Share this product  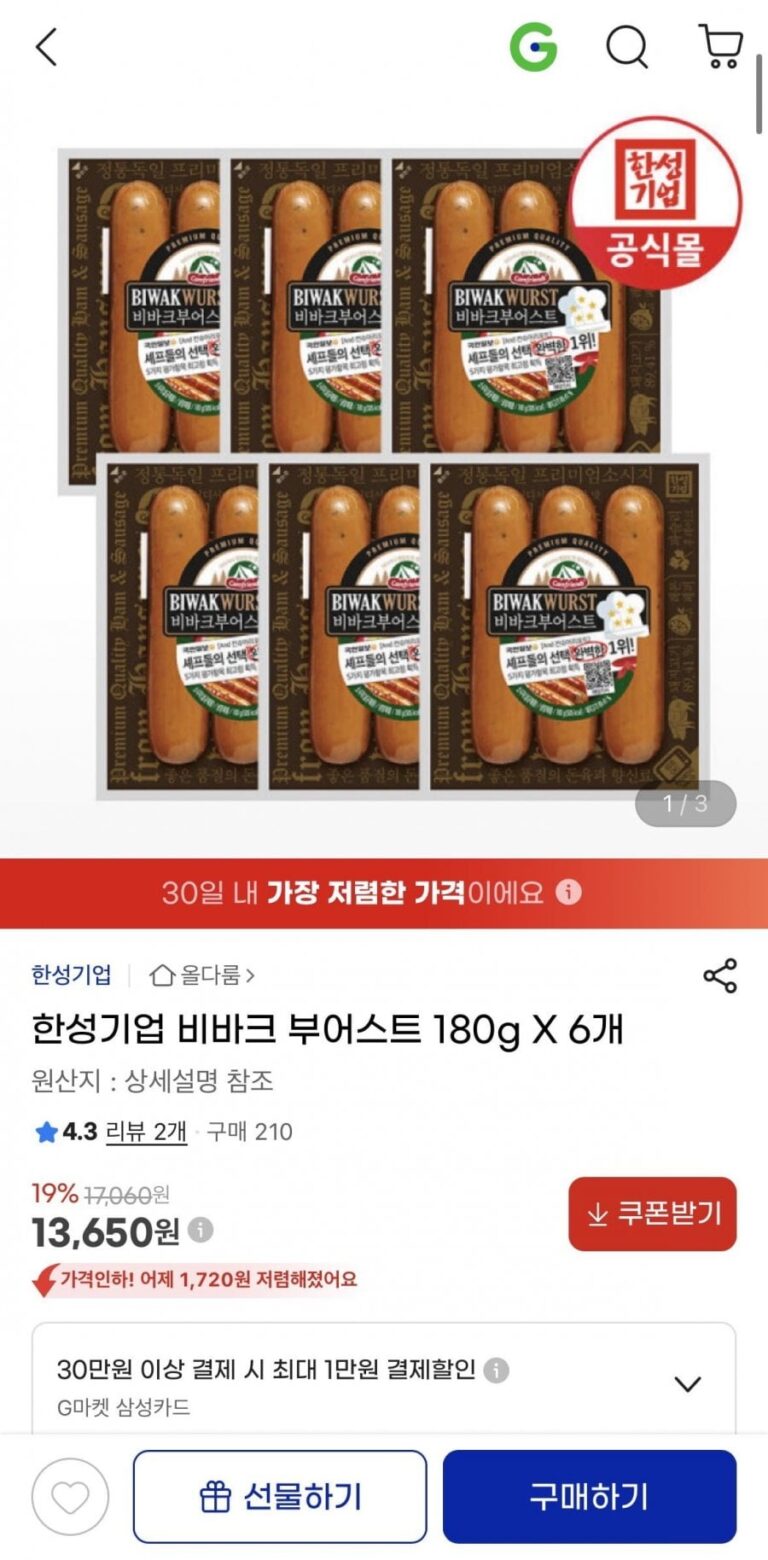point(720,976)
